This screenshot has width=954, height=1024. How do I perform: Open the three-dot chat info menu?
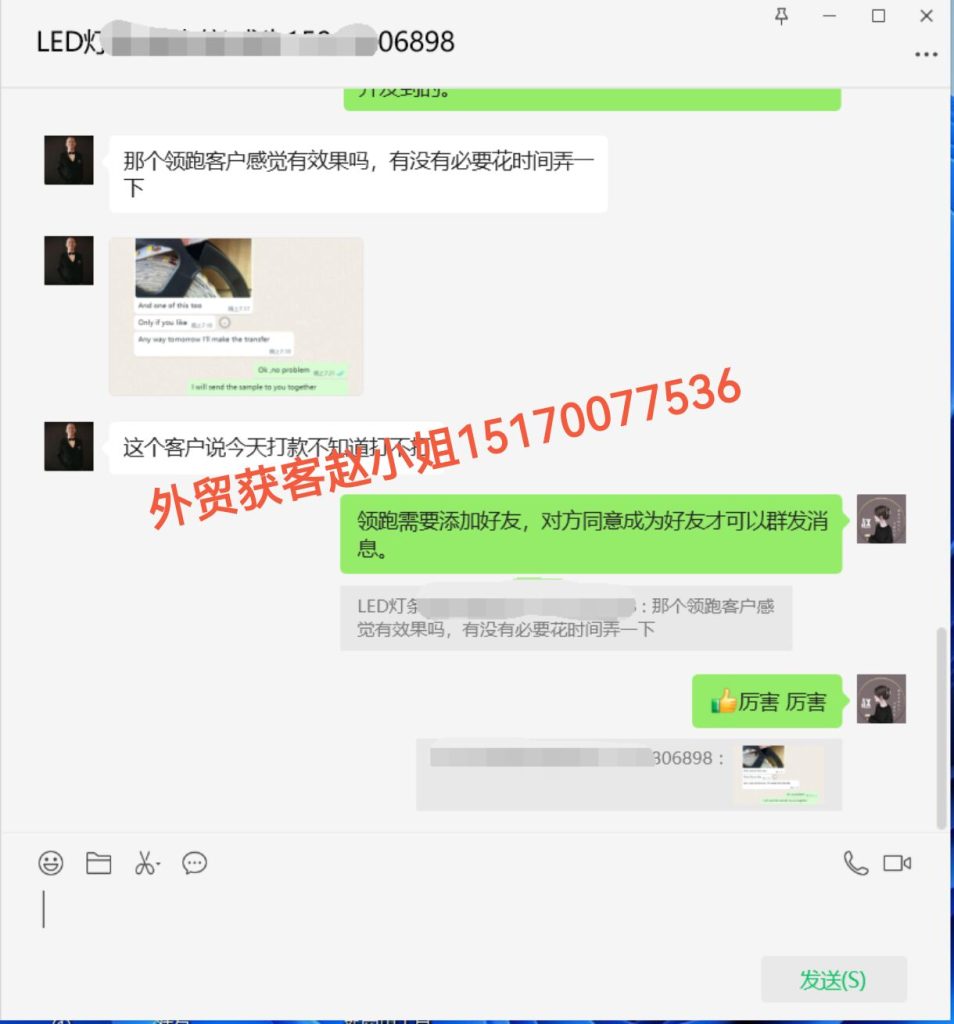coord(926,54)
